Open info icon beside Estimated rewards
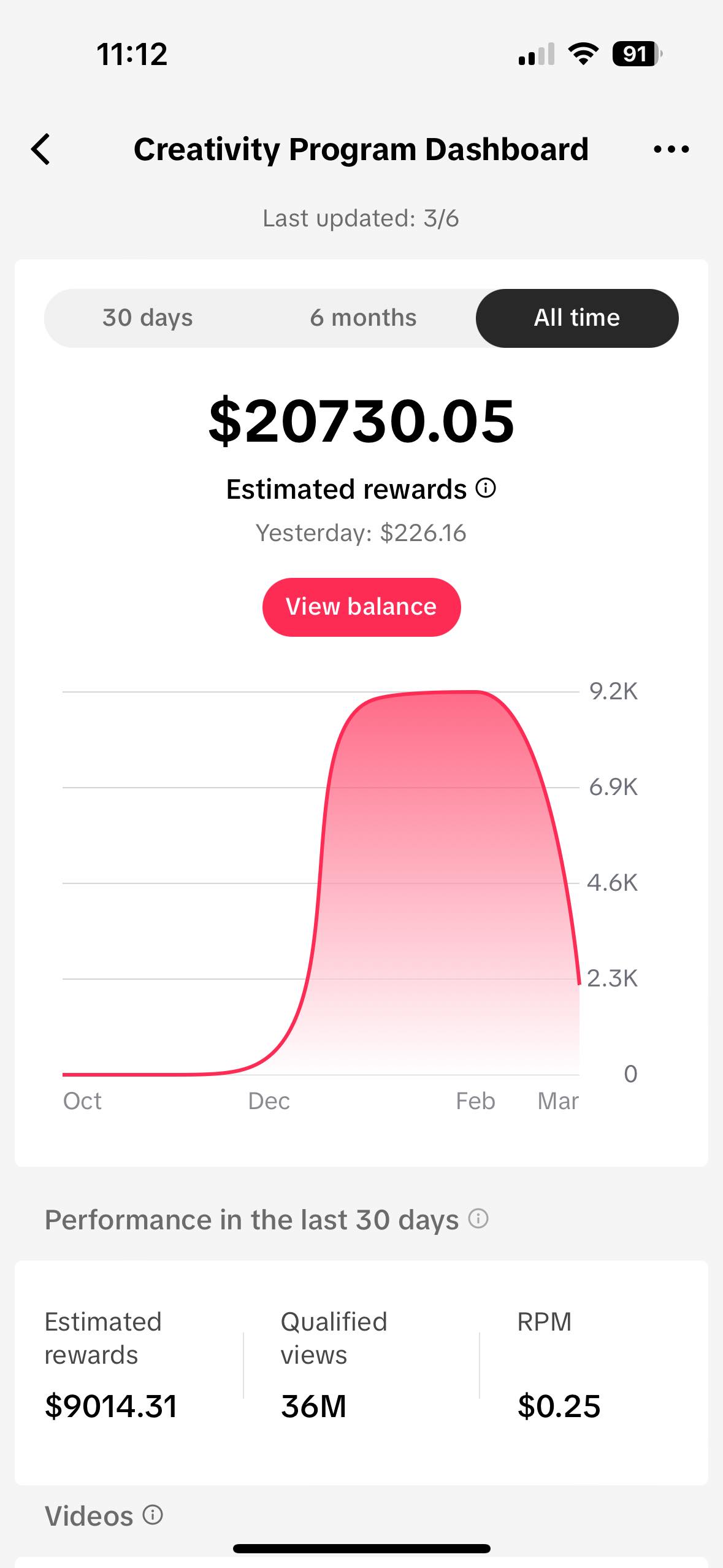The height and width of the screenshot is (1568, 723). point(486,488)
